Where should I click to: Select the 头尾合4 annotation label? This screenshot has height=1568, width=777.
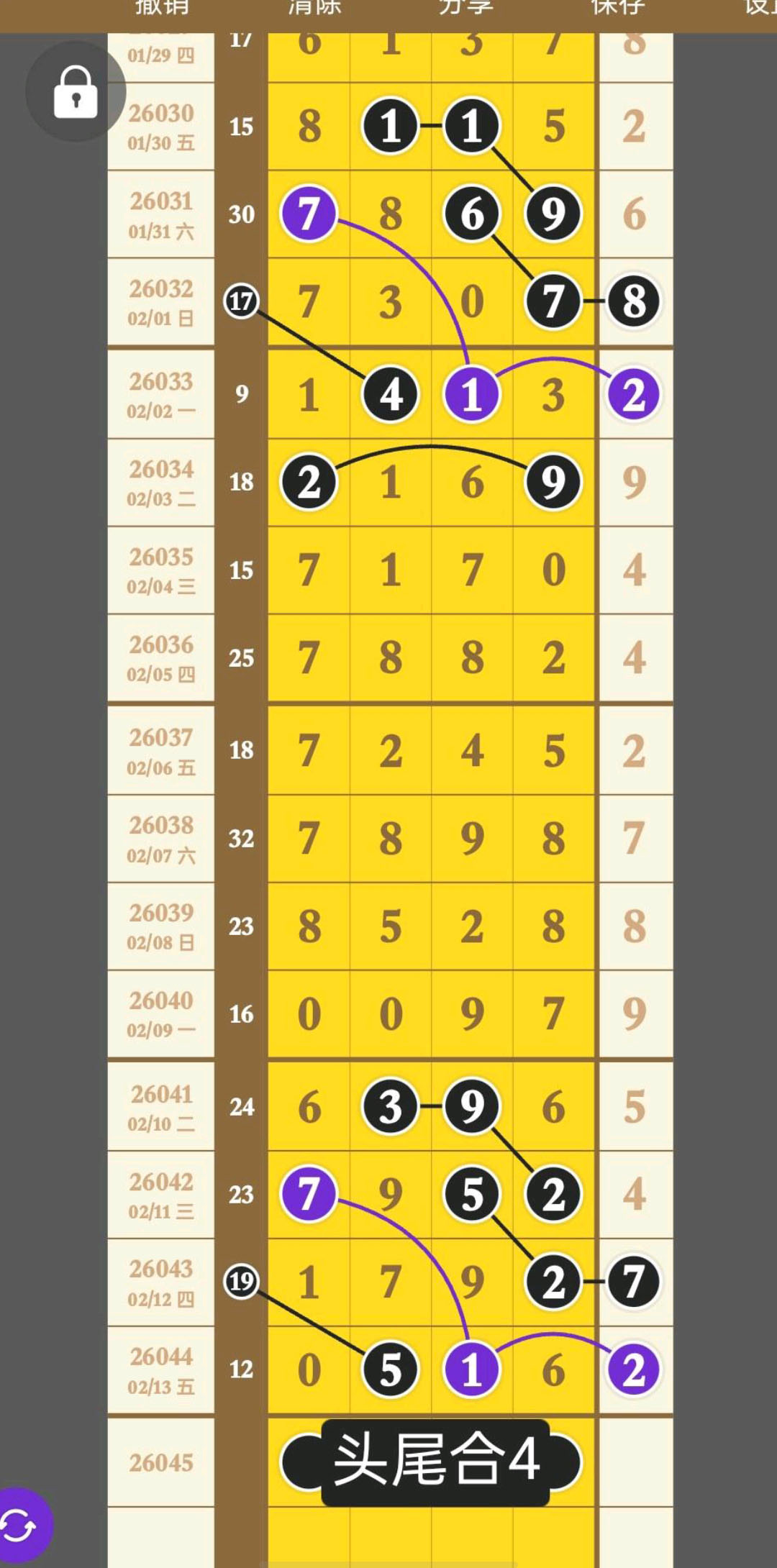[435, 1461]
